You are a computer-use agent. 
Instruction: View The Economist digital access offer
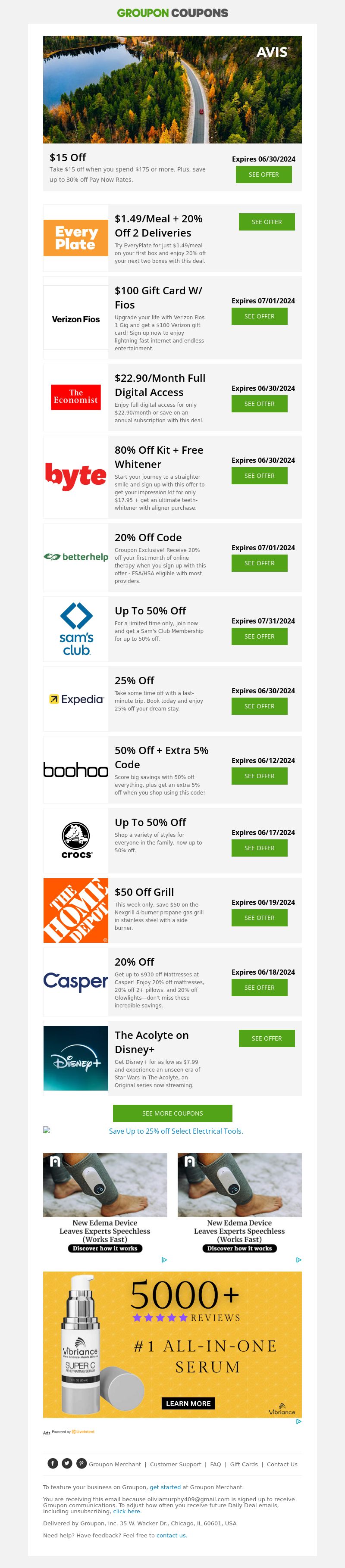click(x=259, y=404)
